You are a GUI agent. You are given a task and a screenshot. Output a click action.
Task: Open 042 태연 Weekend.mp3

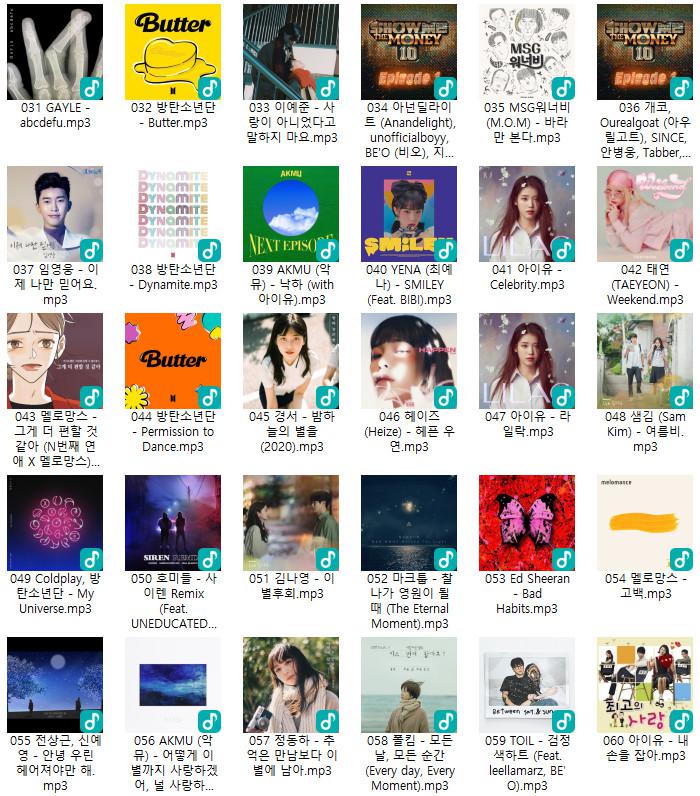click(x=644, y=214)
